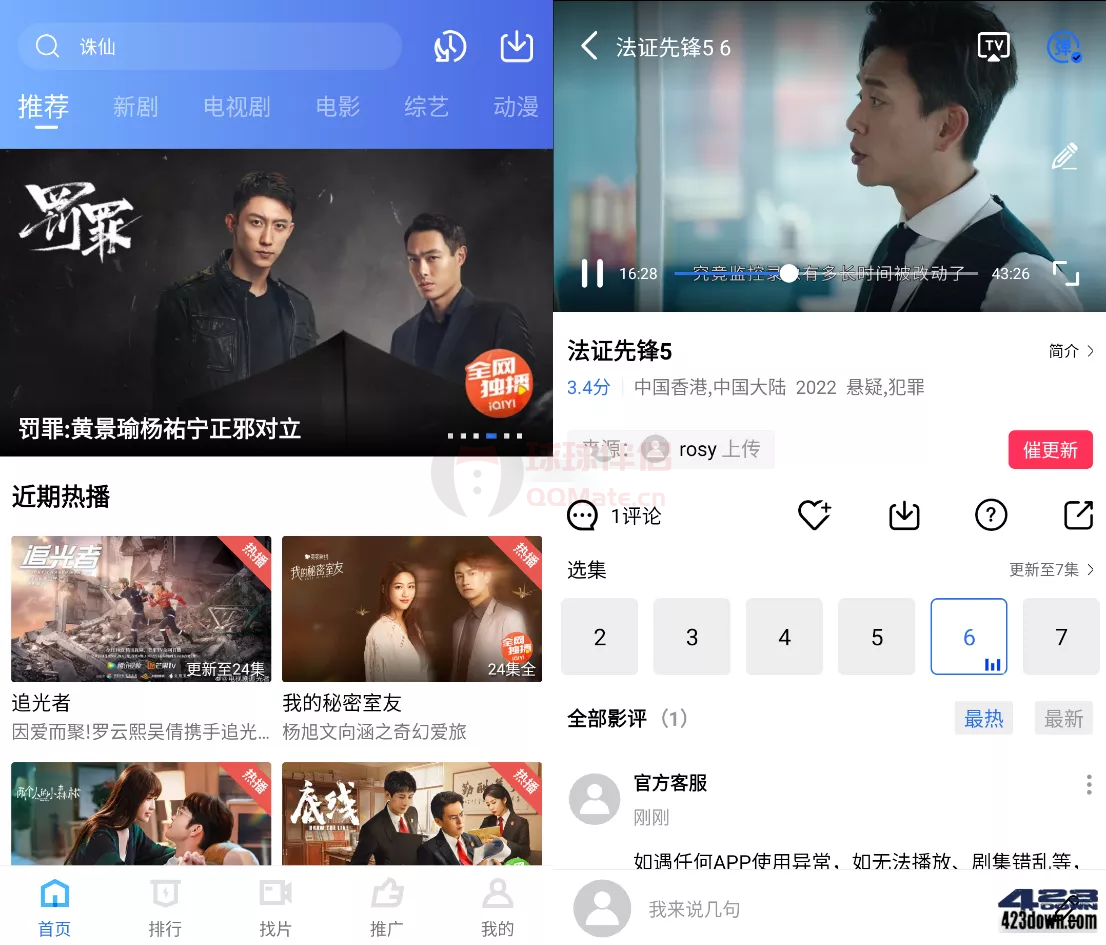Go back from the 法证先锋5 player

[x=589, y=46]
